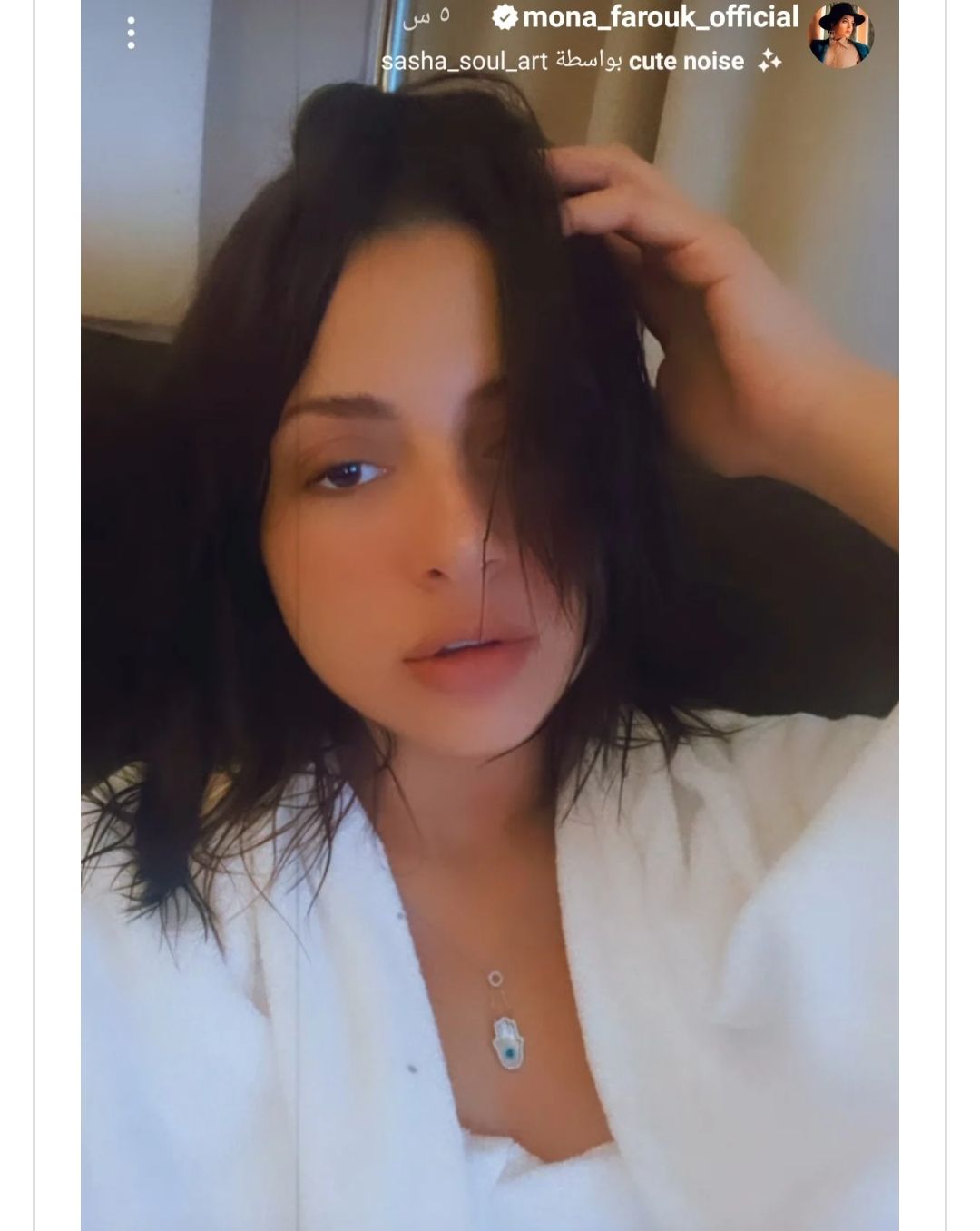Tap the mona_farouk_official username
This screenshot has height=1231, width=980.
click(660, 17)
